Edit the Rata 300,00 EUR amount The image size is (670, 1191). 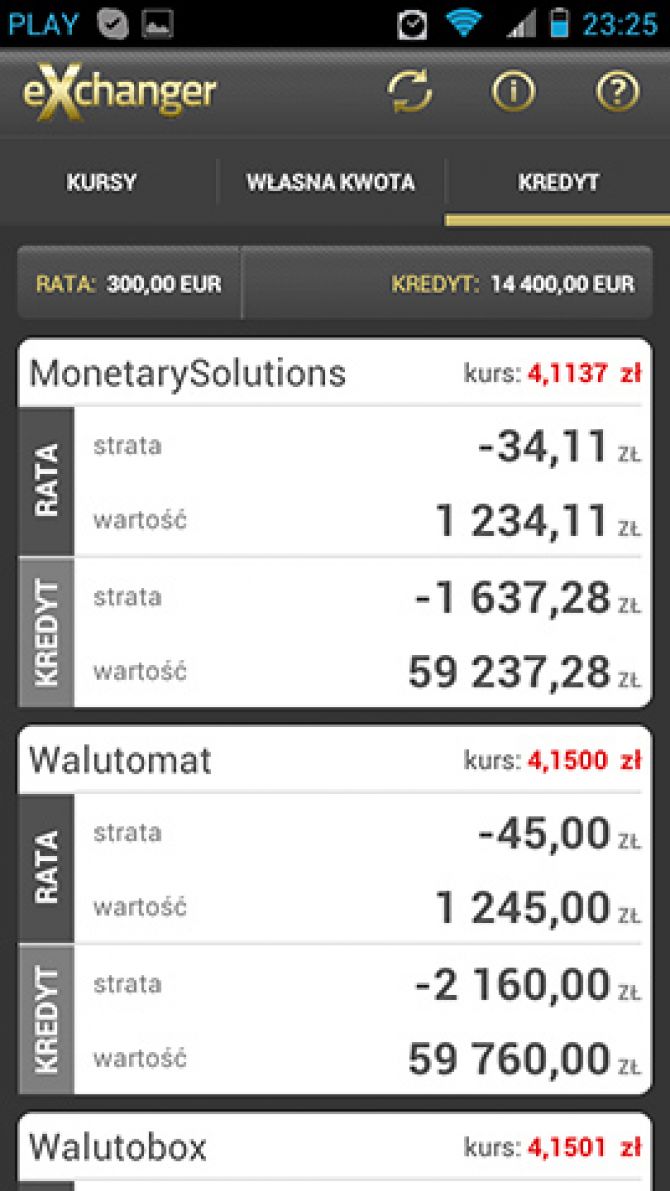pos(129,284)
